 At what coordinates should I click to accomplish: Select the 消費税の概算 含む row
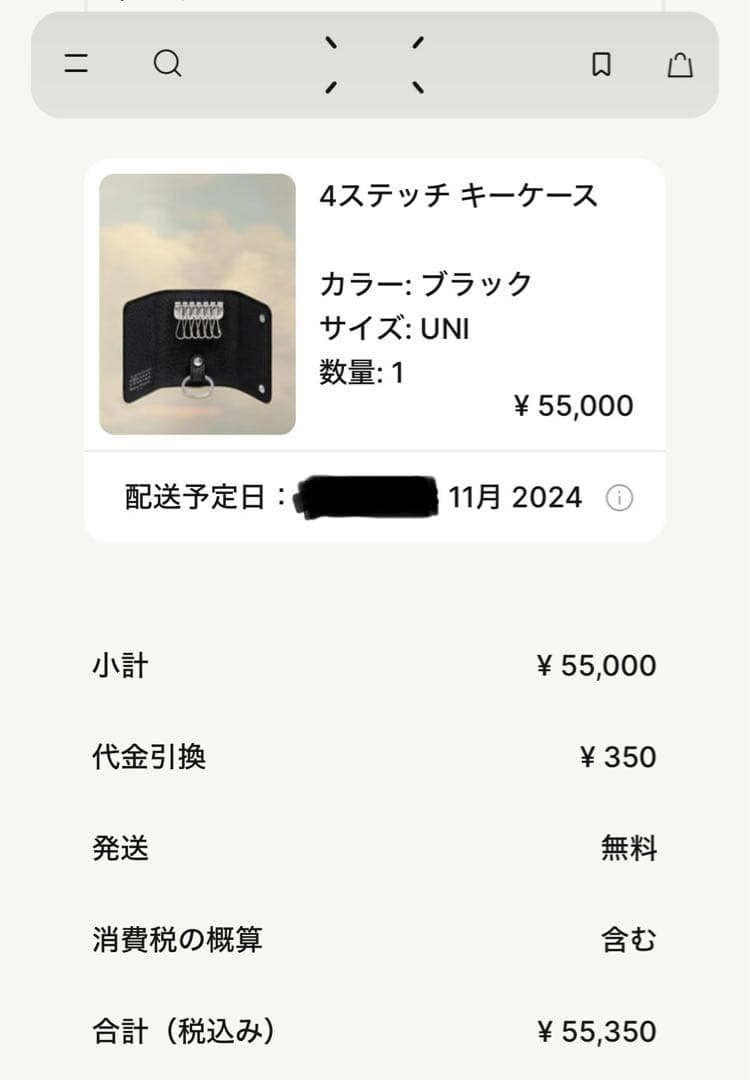tap(375, 938)
